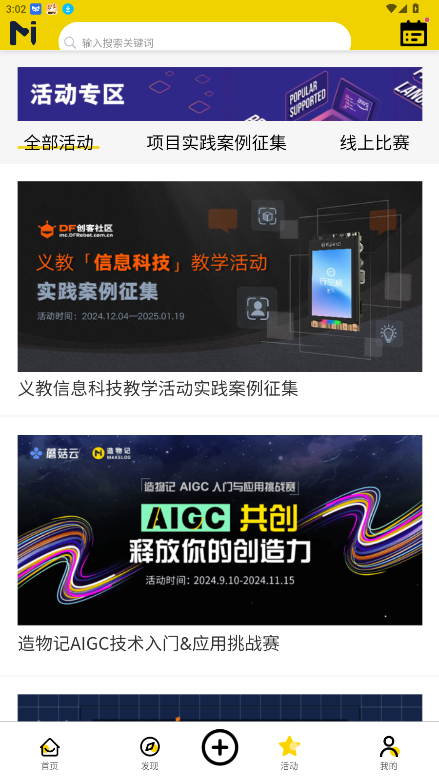Tap the Mi logo in top bar
Viewport: 439px width, 780px height.
click(x=23, y=33)
